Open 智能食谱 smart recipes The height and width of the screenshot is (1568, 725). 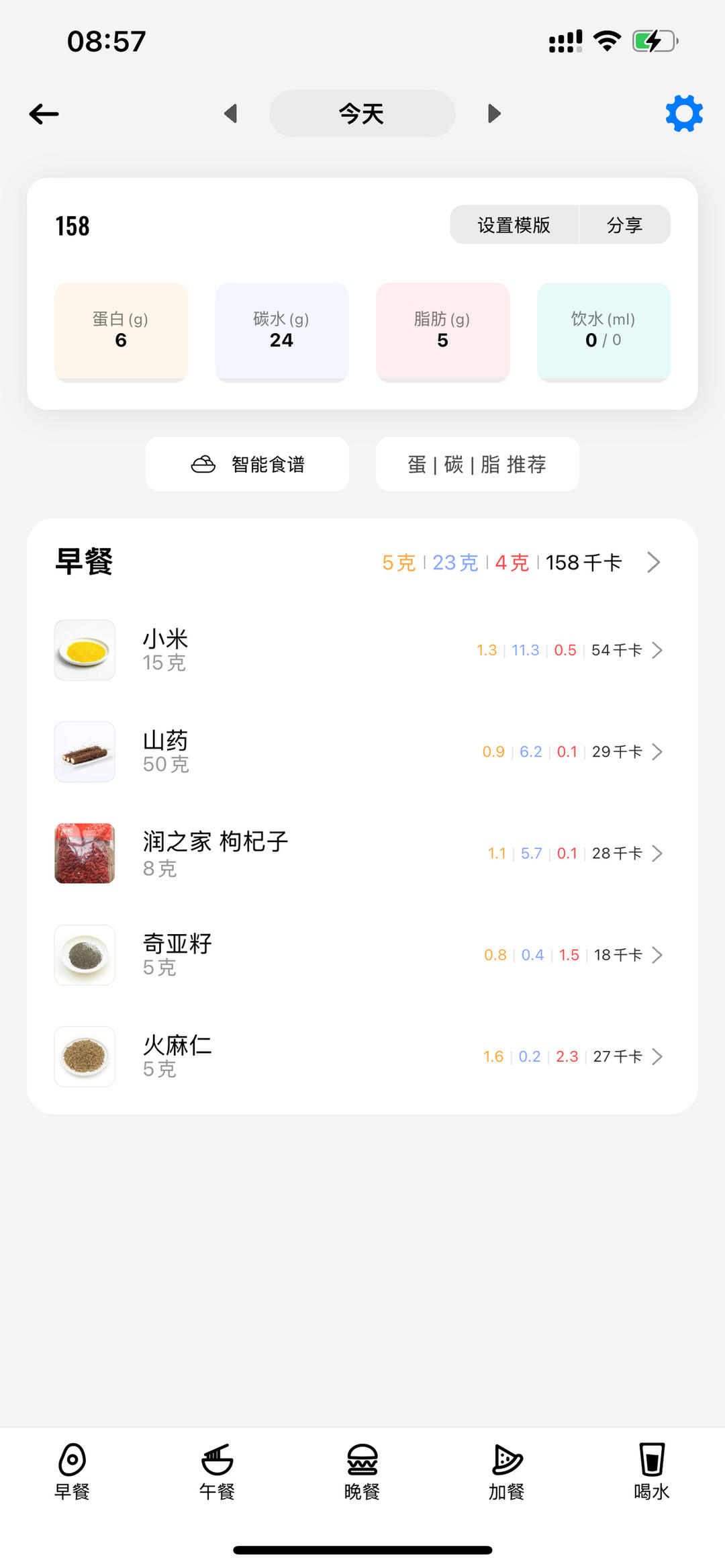tap(247, 464)
